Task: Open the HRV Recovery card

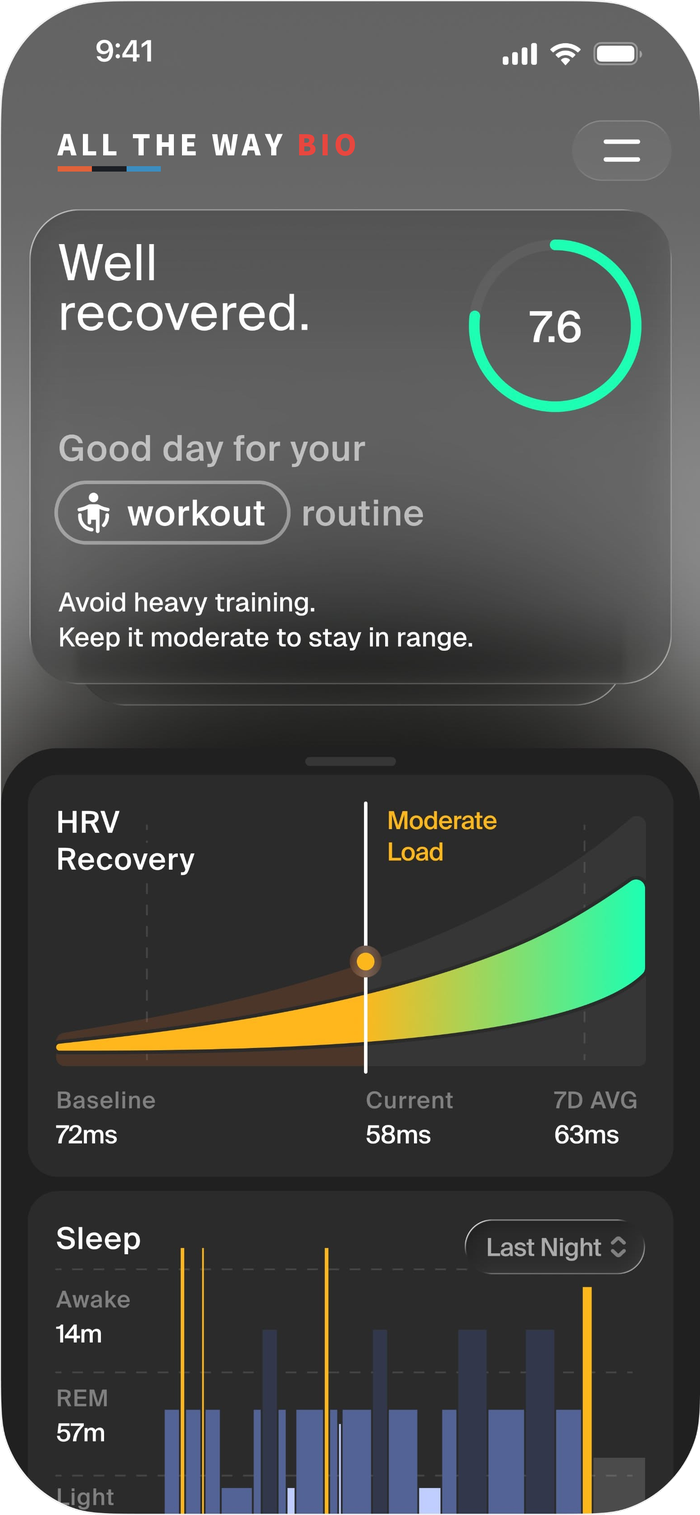Action: [x=350, y=975]
